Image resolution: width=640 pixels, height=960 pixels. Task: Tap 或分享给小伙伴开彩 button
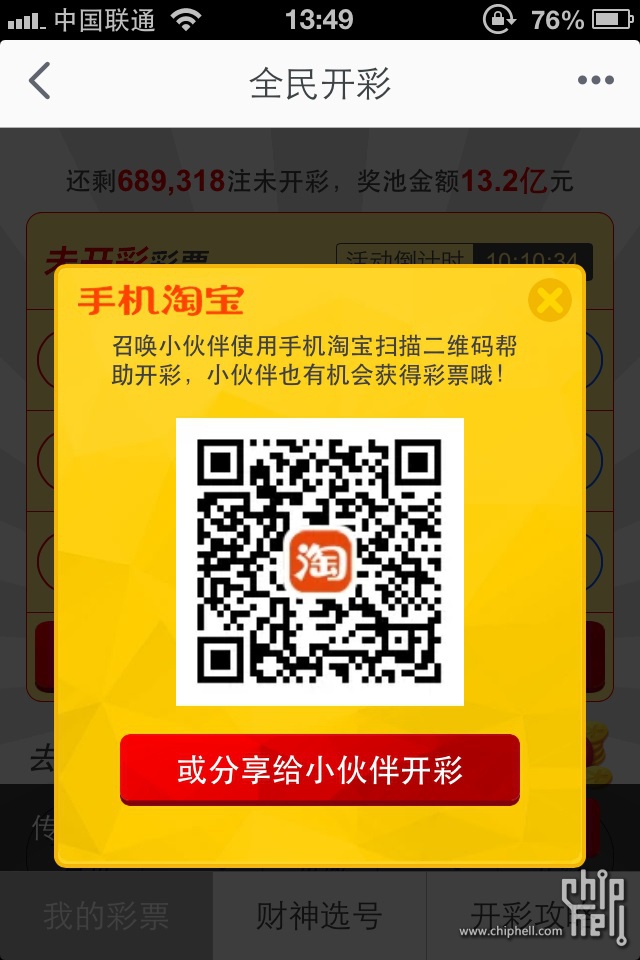coord(320,770)
